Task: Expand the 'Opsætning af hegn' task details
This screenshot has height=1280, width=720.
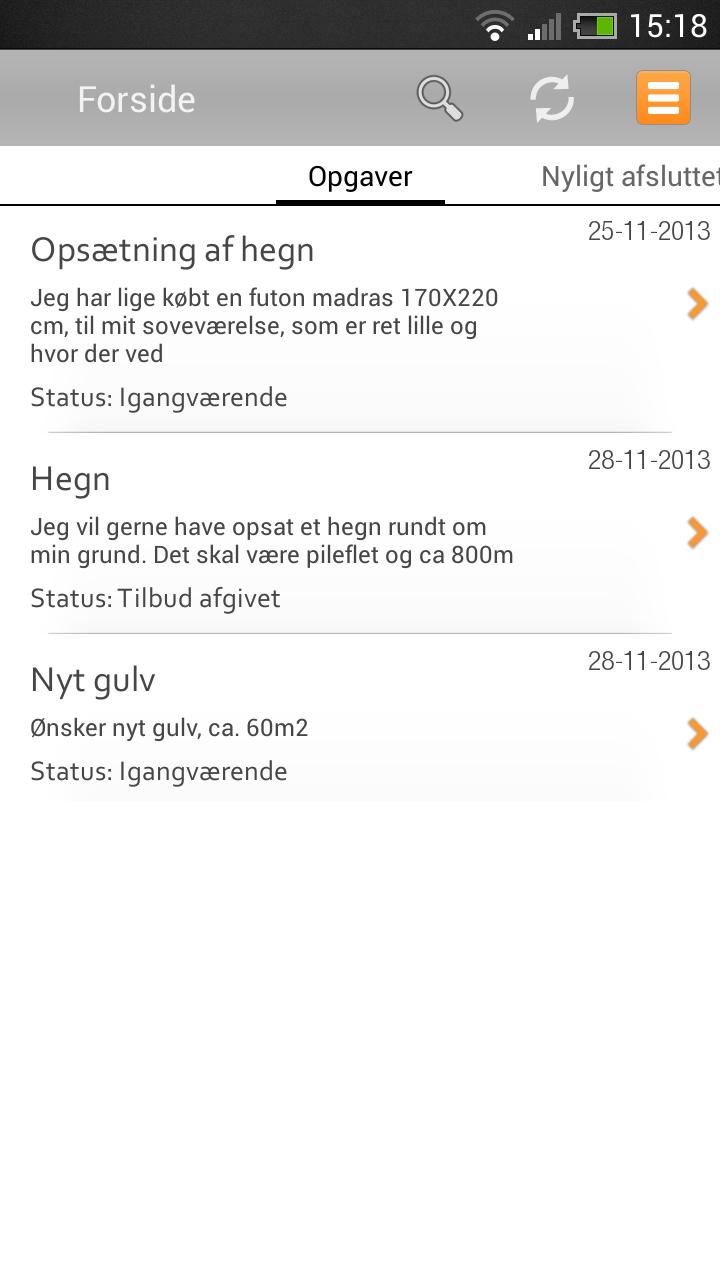Action: [697, 303]
